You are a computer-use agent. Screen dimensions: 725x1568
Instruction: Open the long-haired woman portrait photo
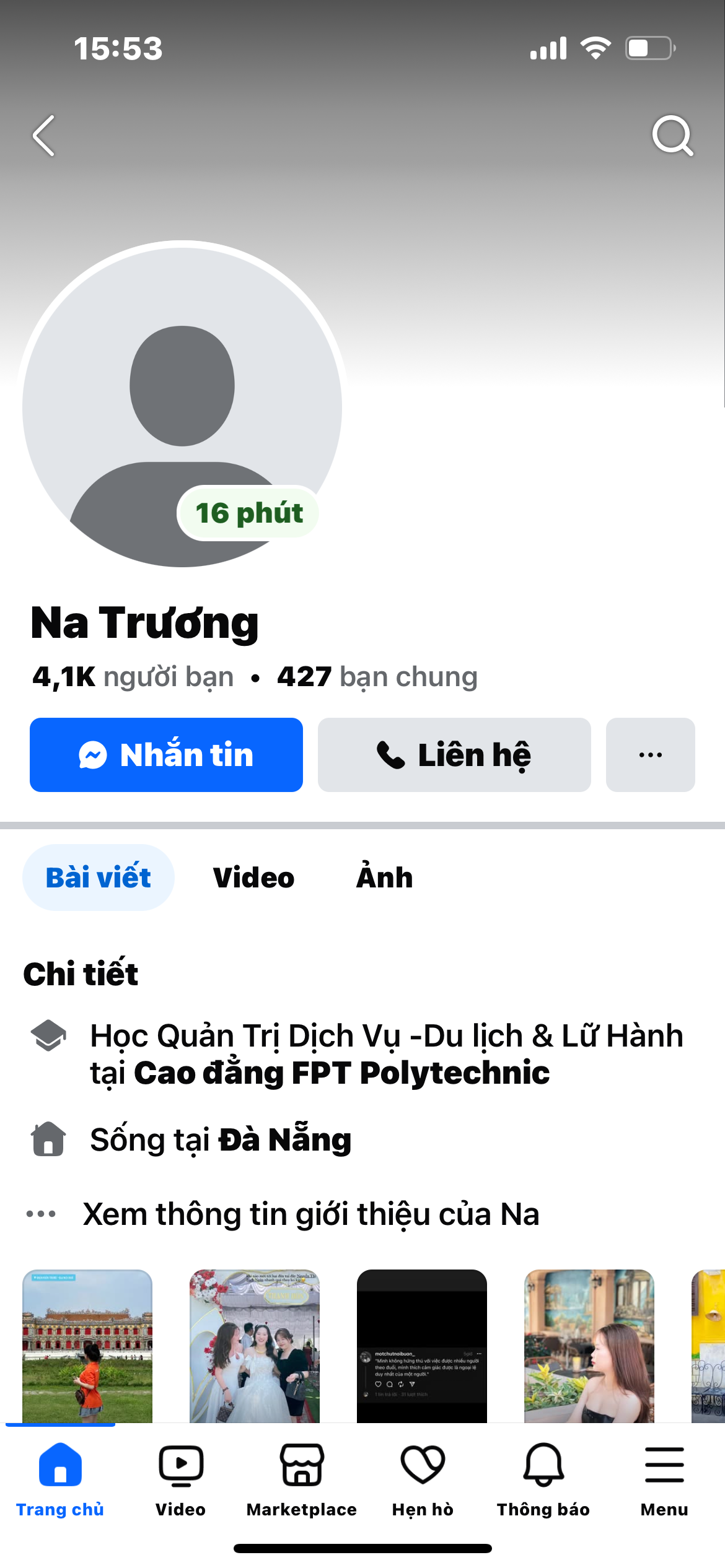(x=589, y=1346)
